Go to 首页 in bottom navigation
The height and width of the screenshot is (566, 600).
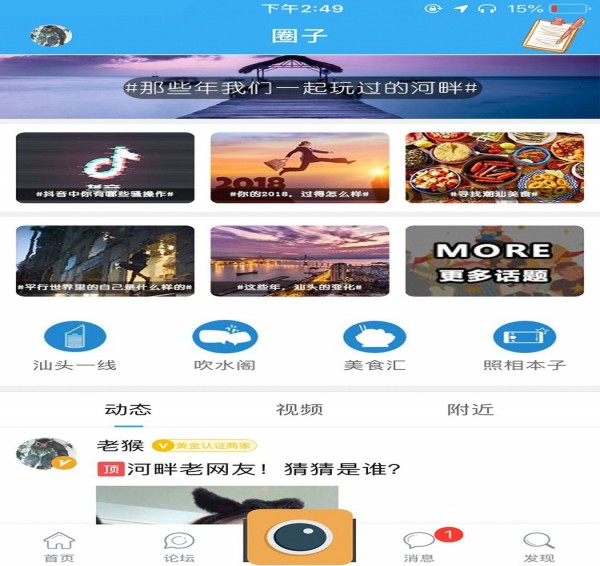(59, 547)
